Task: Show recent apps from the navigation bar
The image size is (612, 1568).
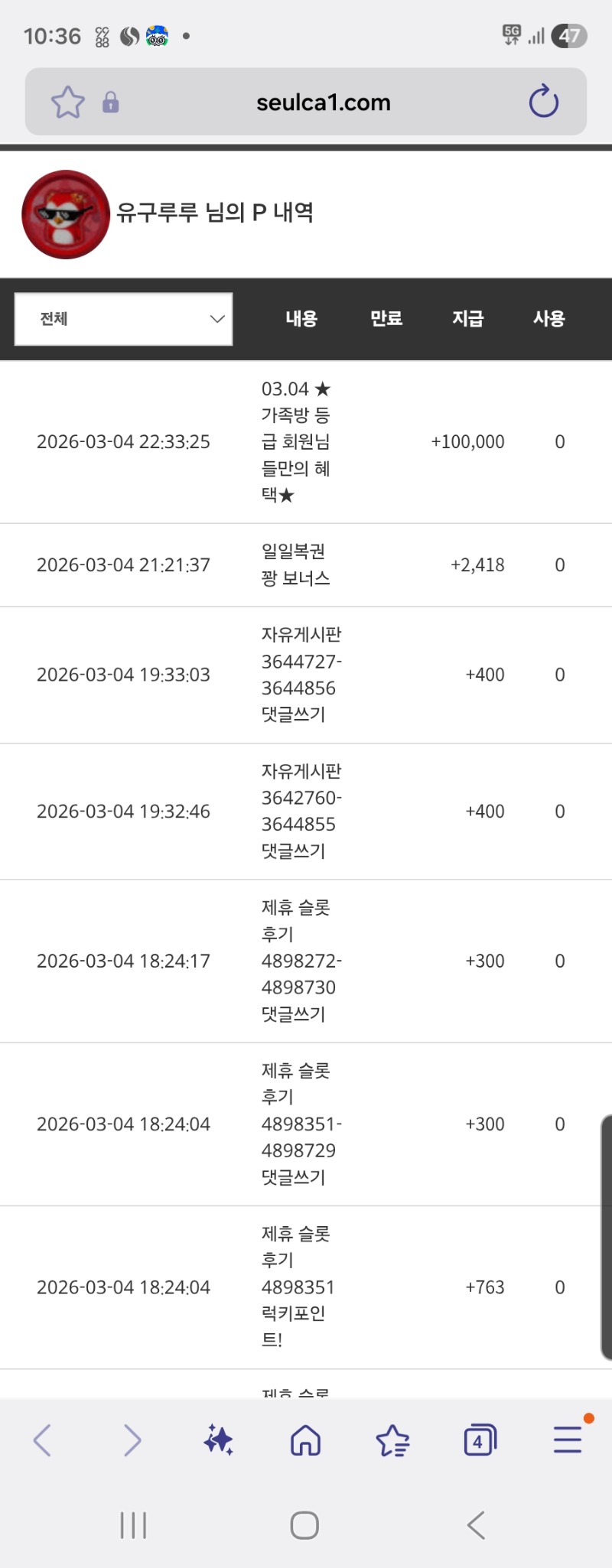Action: (133, 1524)
